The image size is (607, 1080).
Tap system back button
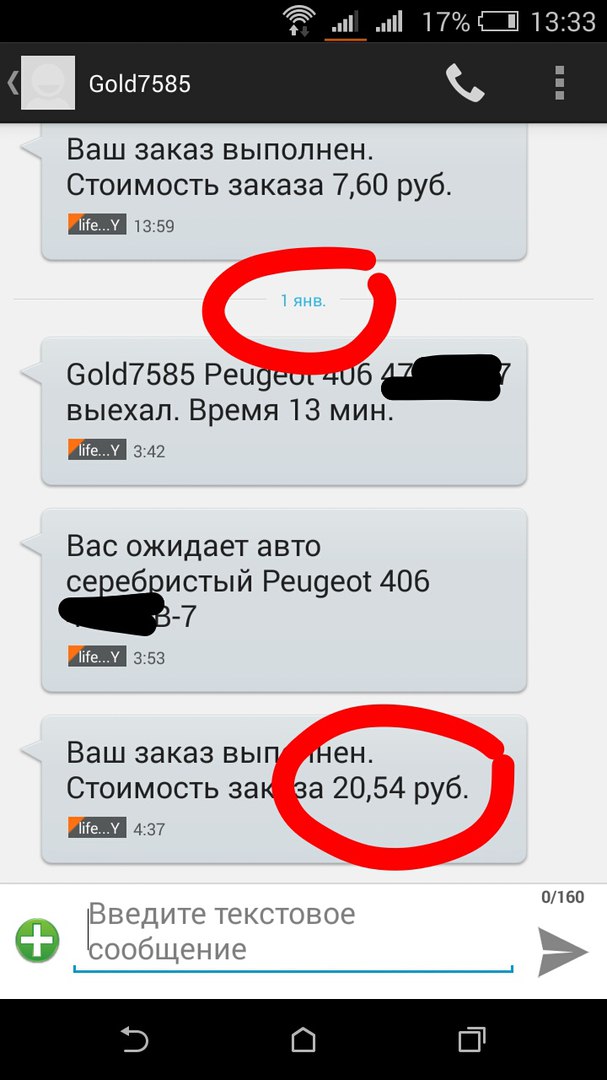133,1040
